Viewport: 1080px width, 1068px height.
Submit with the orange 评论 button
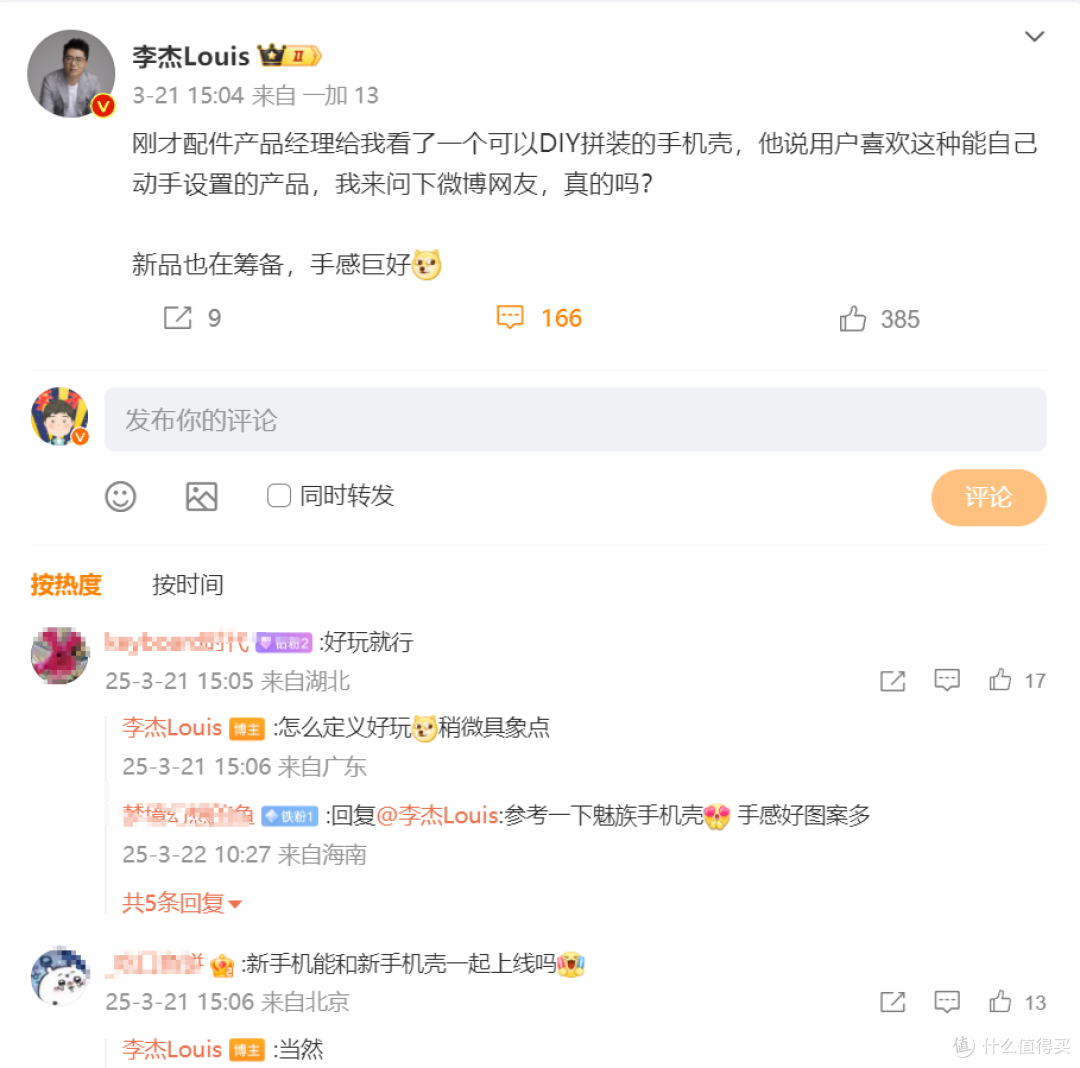[x=988, y=497]
